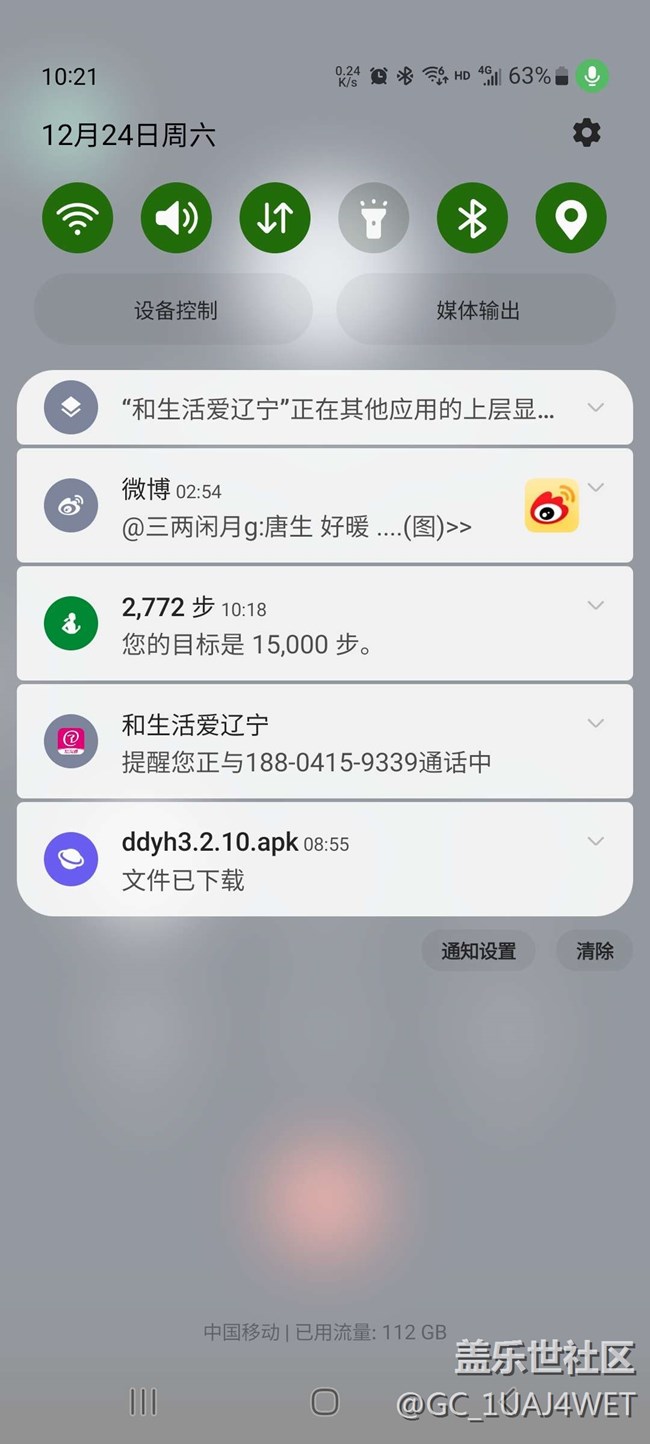Disable the mobile data quick setting
This screenshot has width=650, height=1444.
275,218
